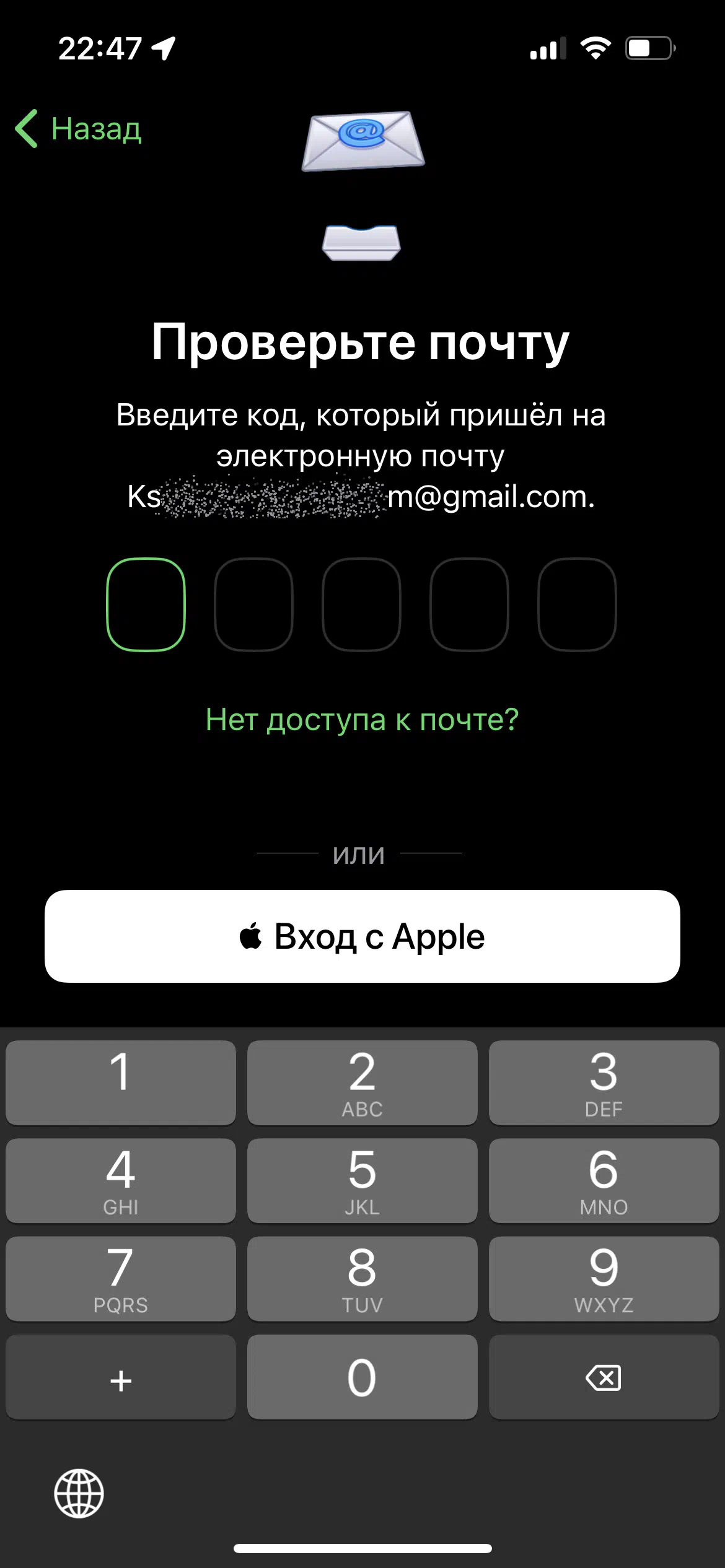The width and height of the screenshot is (725, 1568).
Task: Switch keyboard with the globe icon
Action: click(x=79, y=1493)
